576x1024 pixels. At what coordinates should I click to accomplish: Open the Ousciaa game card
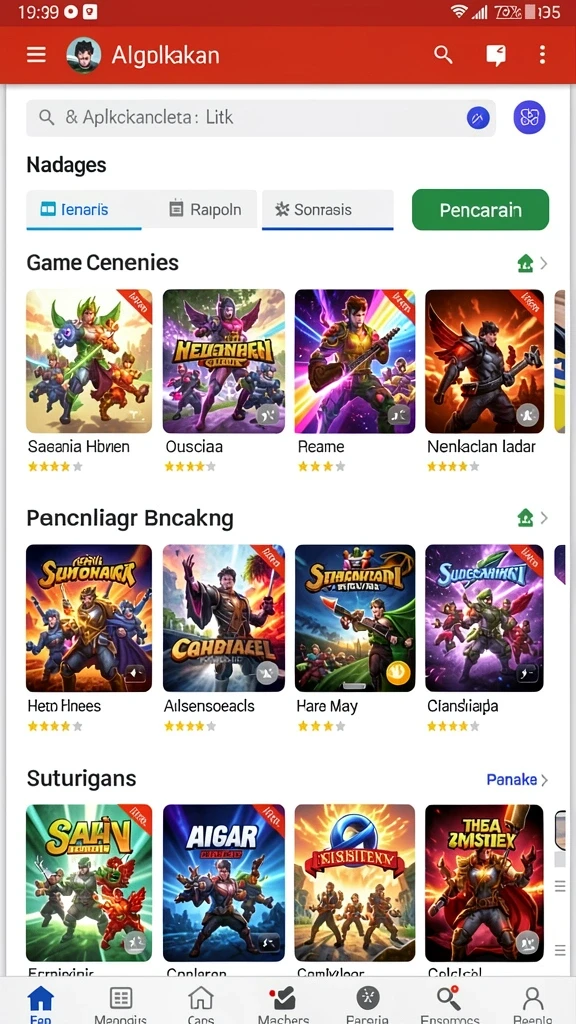pos(223,381)
